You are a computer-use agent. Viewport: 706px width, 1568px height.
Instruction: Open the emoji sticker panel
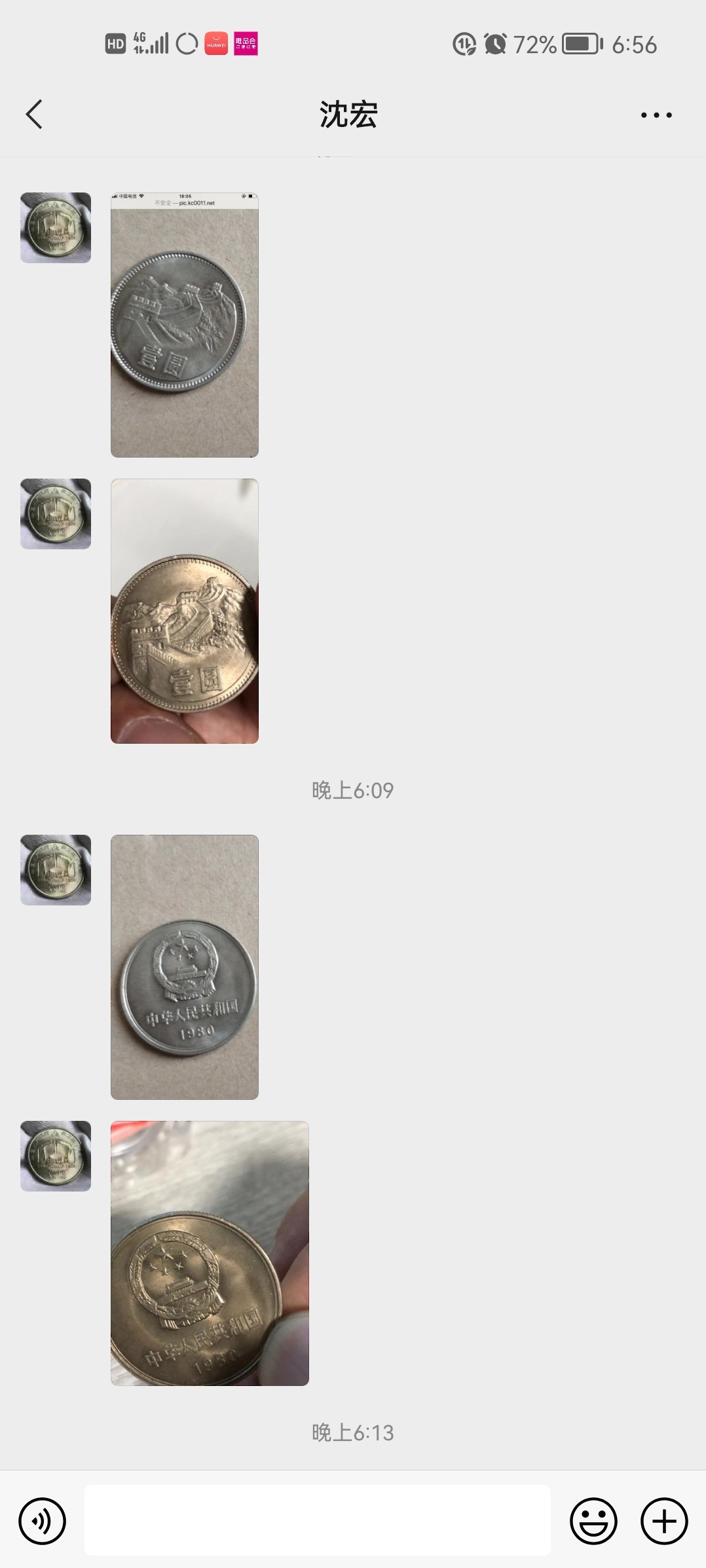(594, 1521)
